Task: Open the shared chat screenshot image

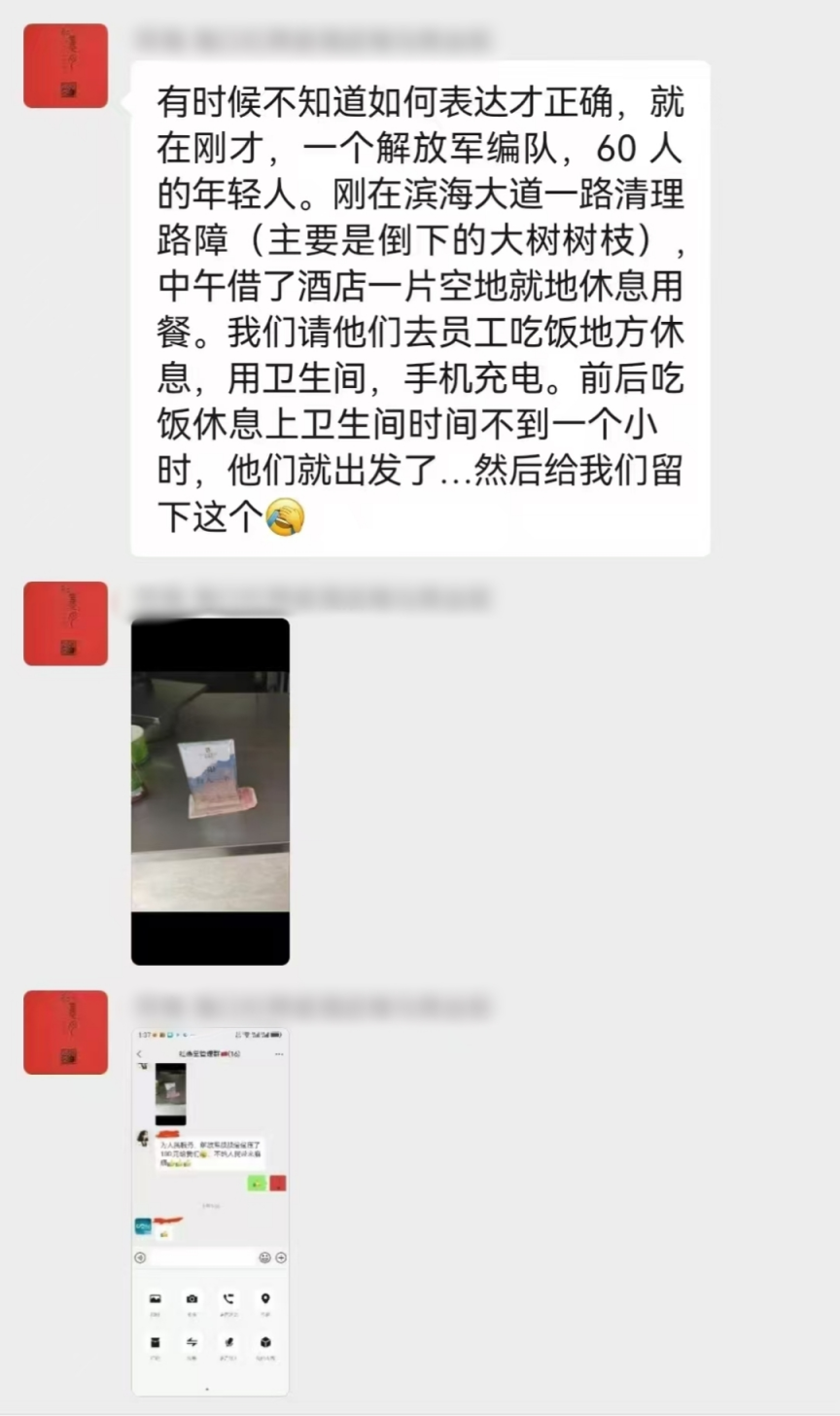Action: click(210, 1211)
